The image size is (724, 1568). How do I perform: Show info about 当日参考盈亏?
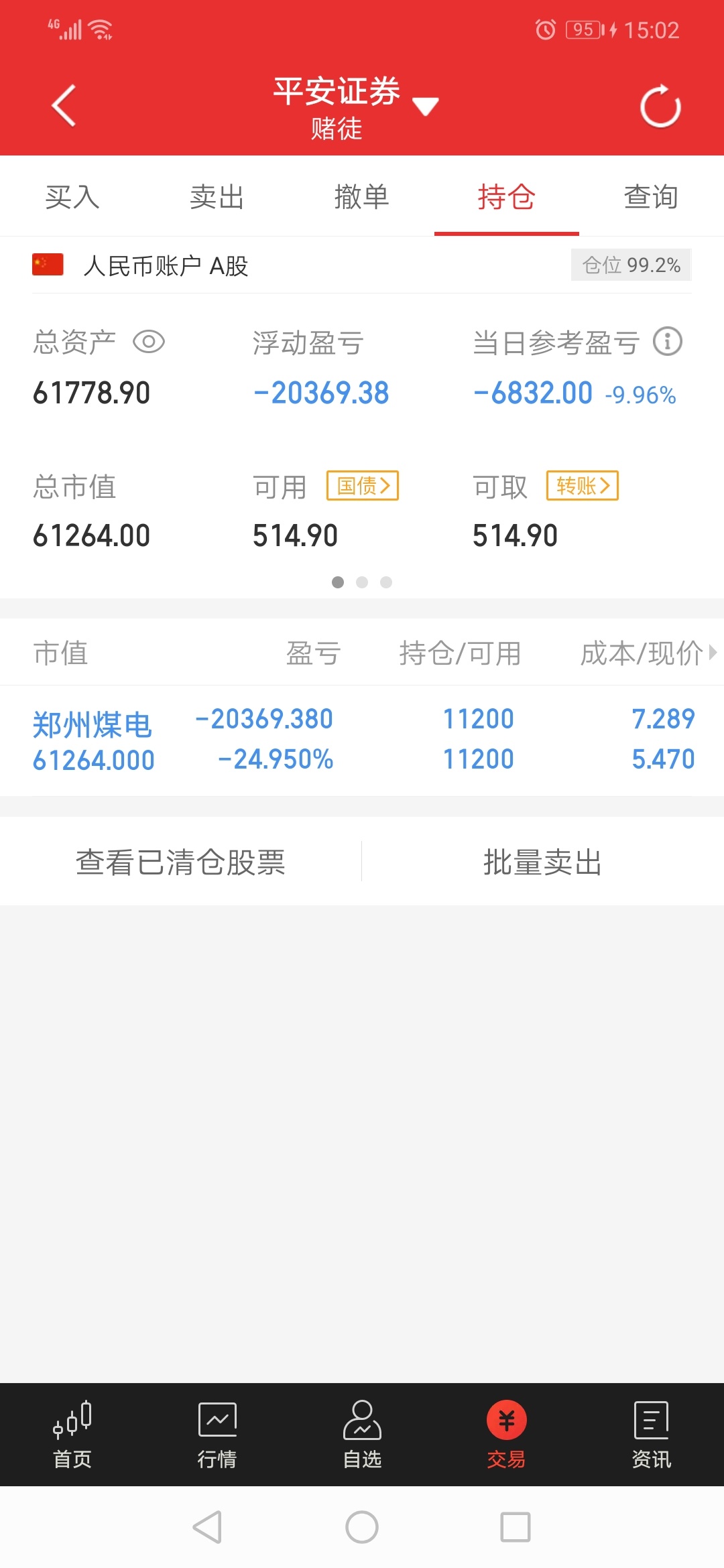tap(667, 342)
